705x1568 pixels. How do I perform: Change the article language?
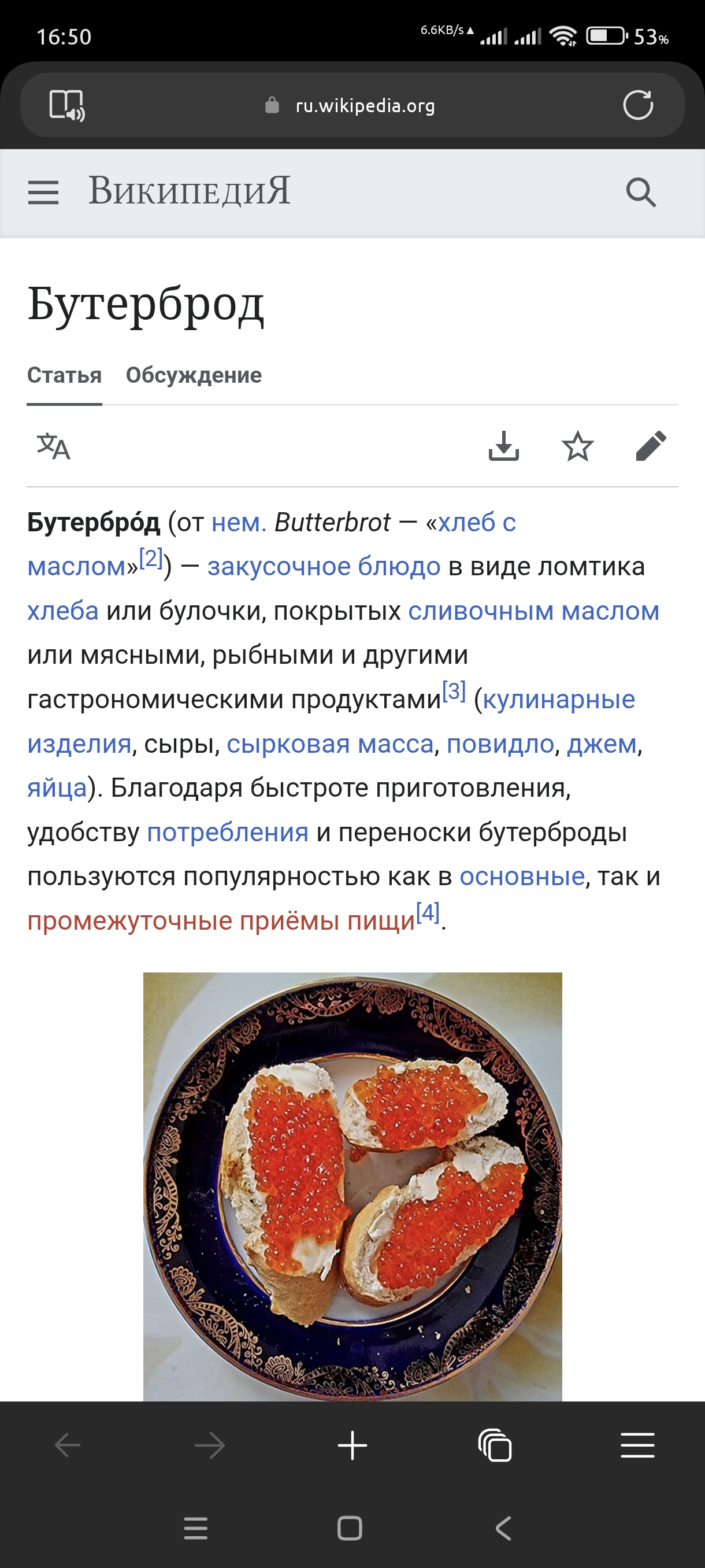point(54,446)
